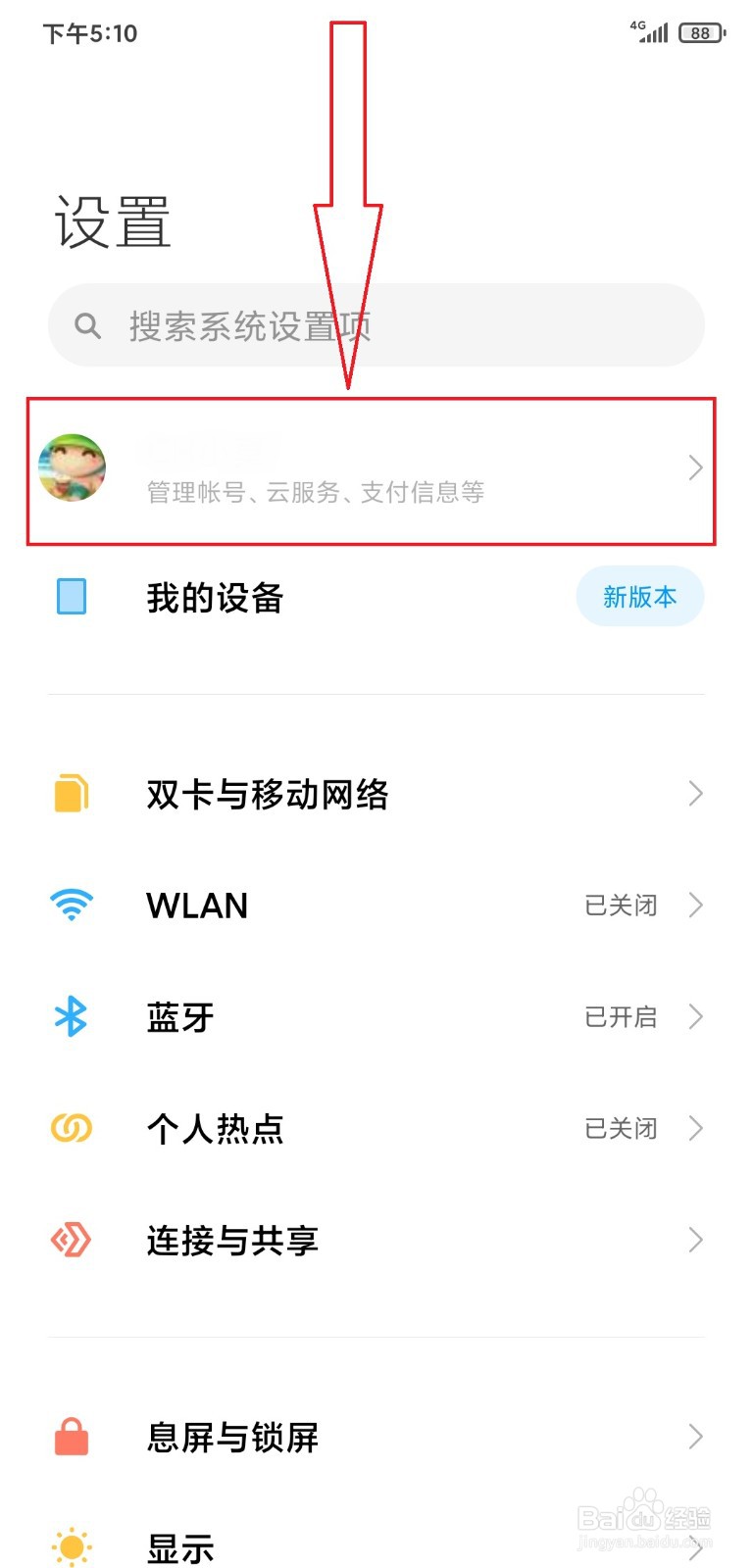Image resolution: width=753 pixels, height=1568 pixels.
Task: Select the 显示 sun icon
Action: (x=70, y=1548)
